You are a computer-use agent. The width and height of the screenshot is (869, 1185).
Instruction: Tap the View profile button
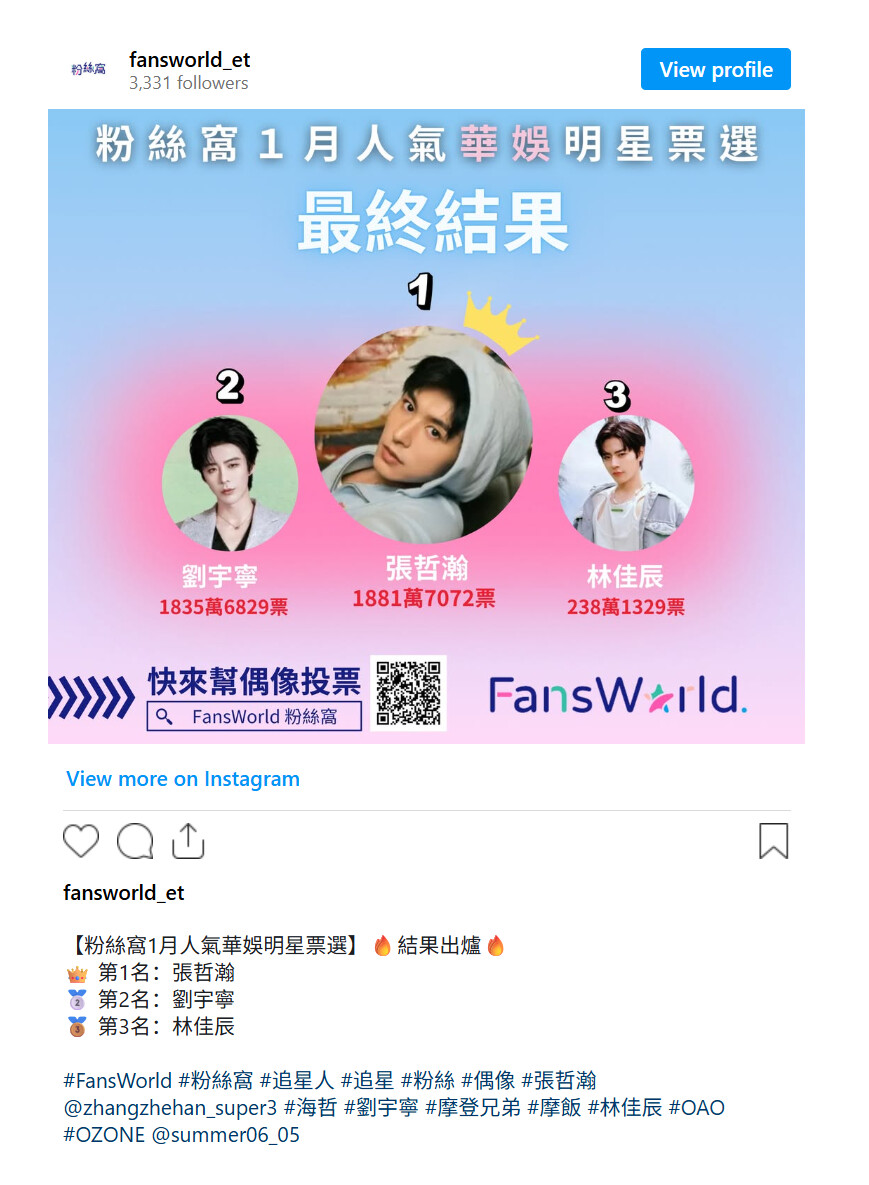(715, 70)
